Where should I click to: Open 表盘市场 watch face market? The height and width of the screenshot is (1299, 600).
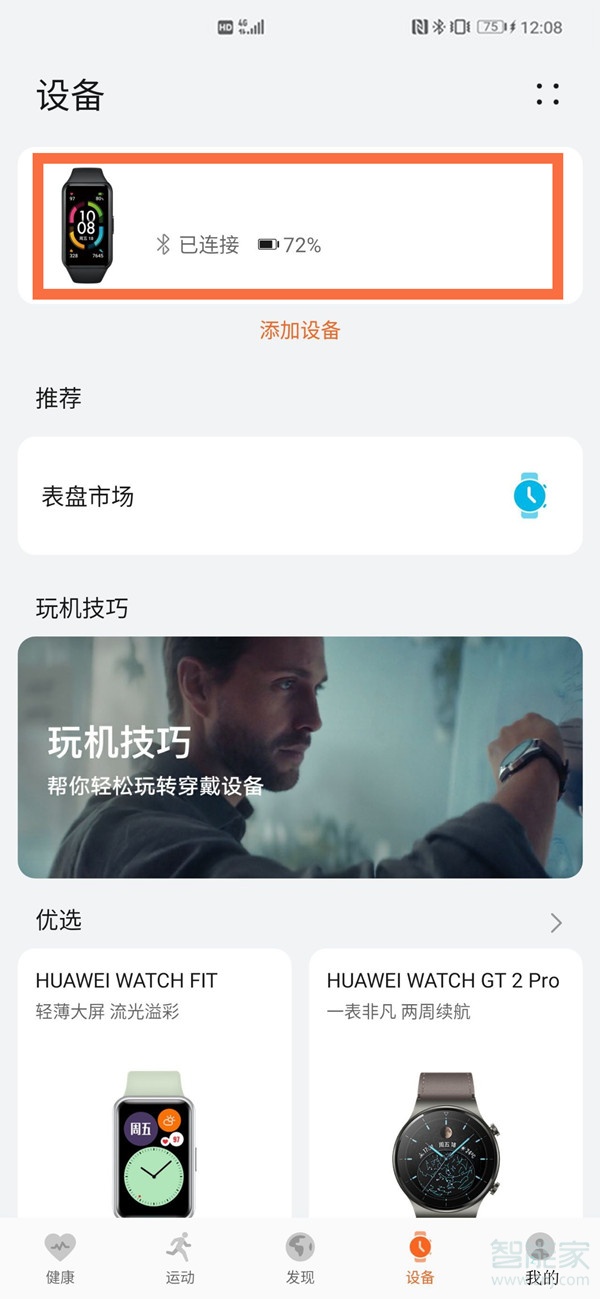[x=299, y=496]
